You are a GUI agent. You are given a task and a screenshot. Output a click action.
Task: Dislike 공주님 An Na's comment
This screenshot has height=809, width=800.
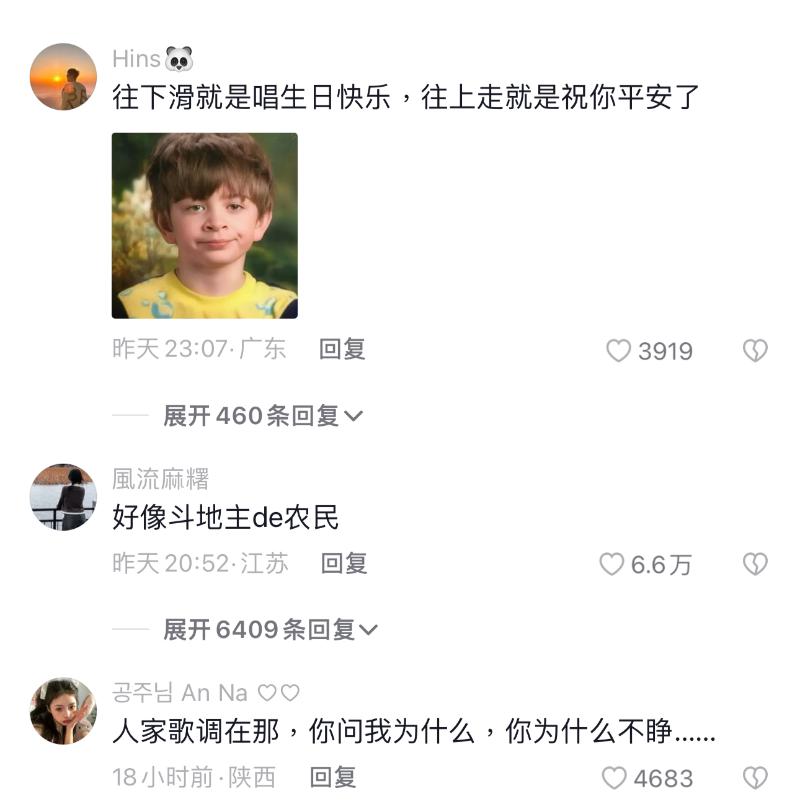[755, 778]
